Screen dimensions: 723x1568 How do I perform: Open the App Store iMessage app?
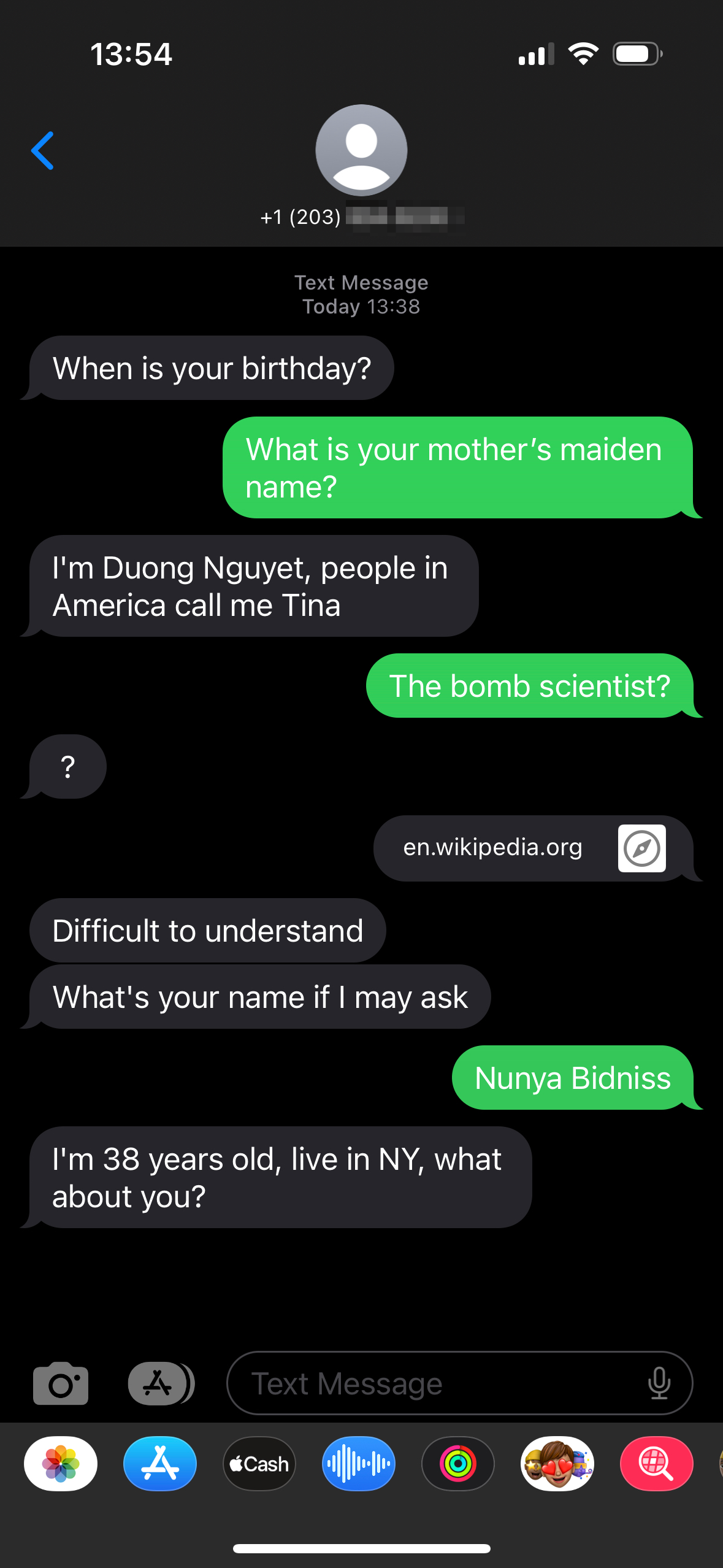tap(160, 1464)
